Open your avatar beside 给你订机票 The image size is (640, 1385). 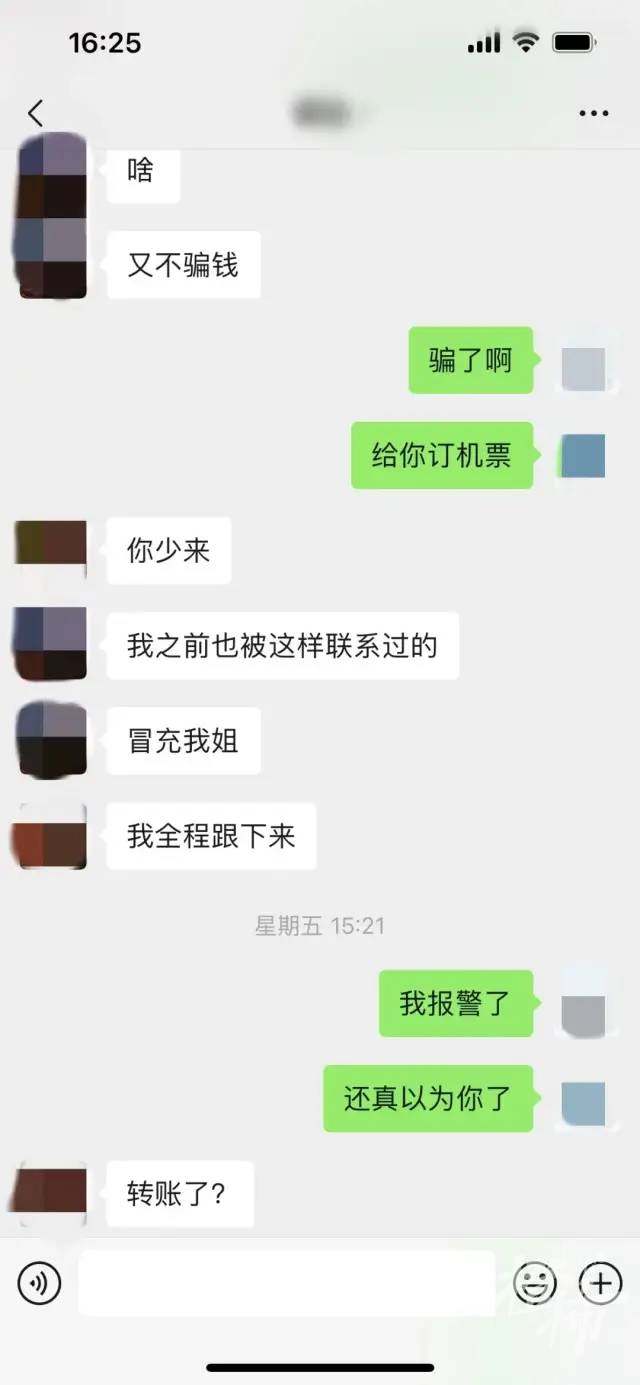point(582,456)
